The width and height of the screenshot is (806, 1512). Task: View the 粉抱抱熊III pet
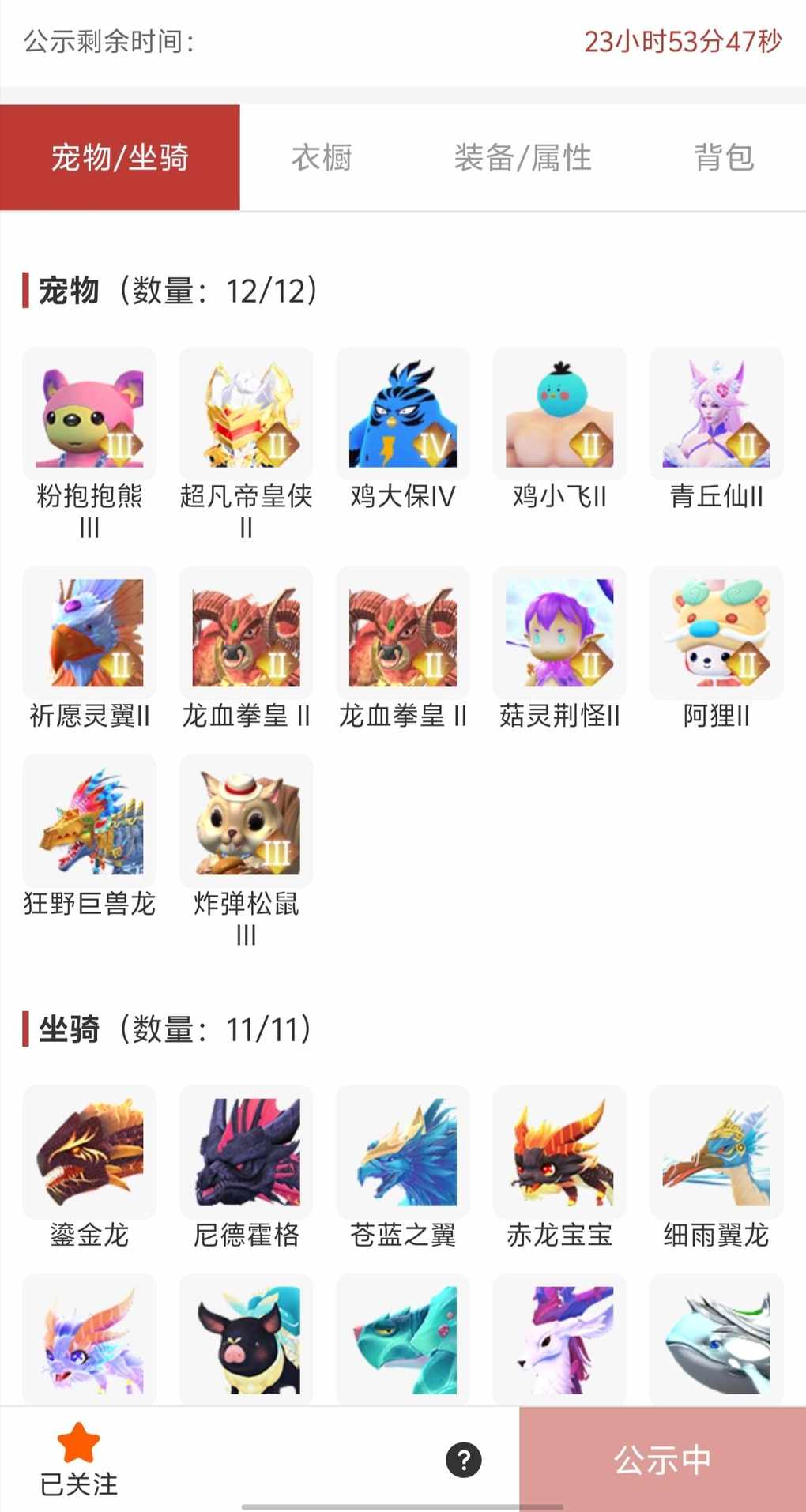point(89,414)
